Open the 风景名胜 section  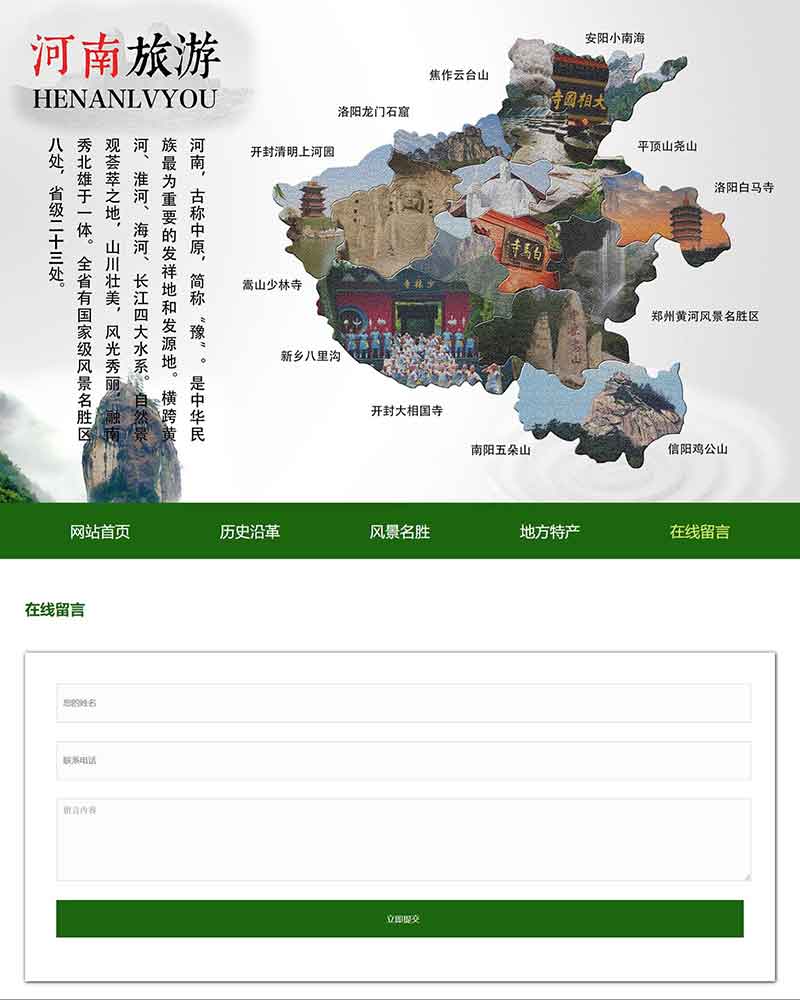pos(400,532)
